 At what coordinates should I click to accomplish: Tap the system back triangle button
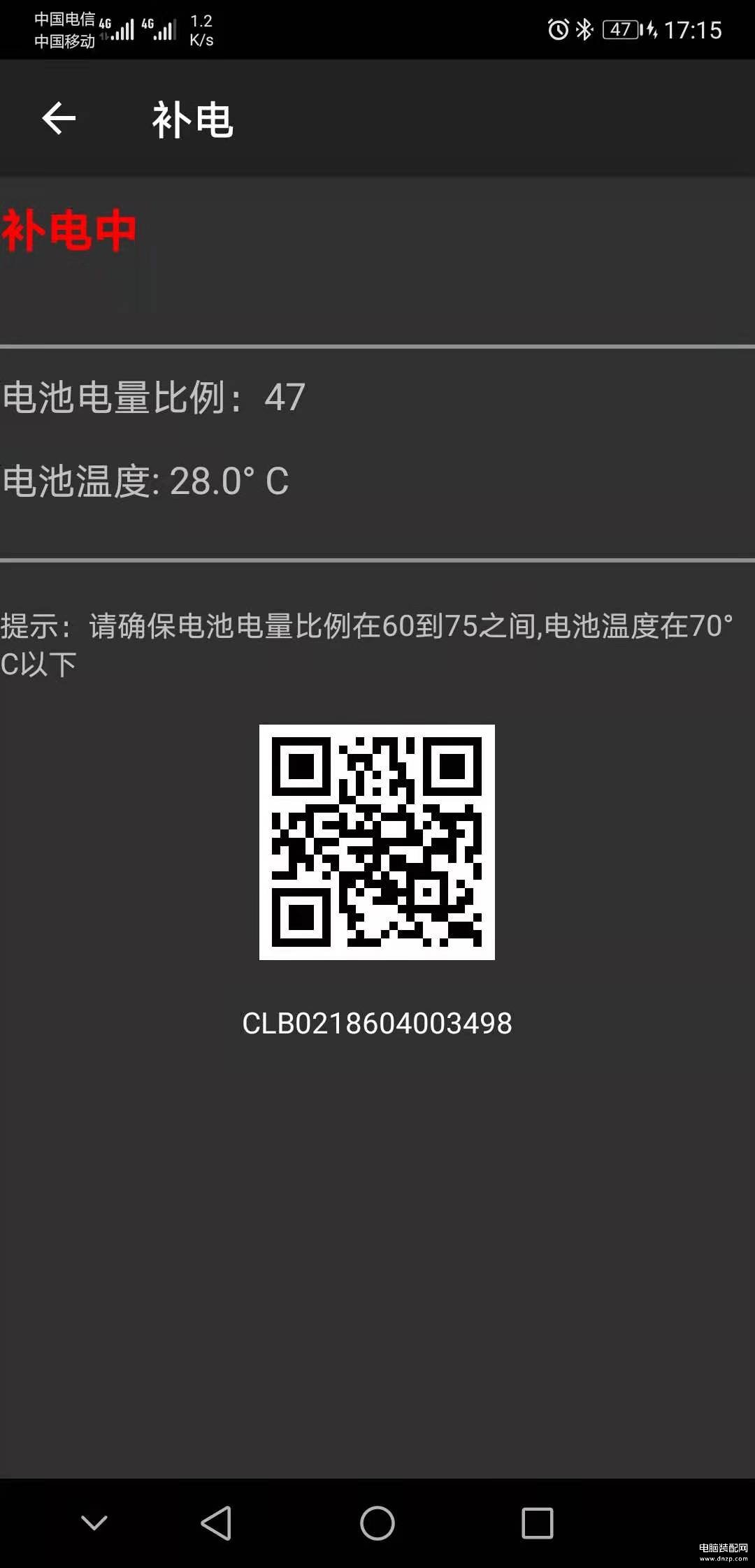coord(216,1523)
